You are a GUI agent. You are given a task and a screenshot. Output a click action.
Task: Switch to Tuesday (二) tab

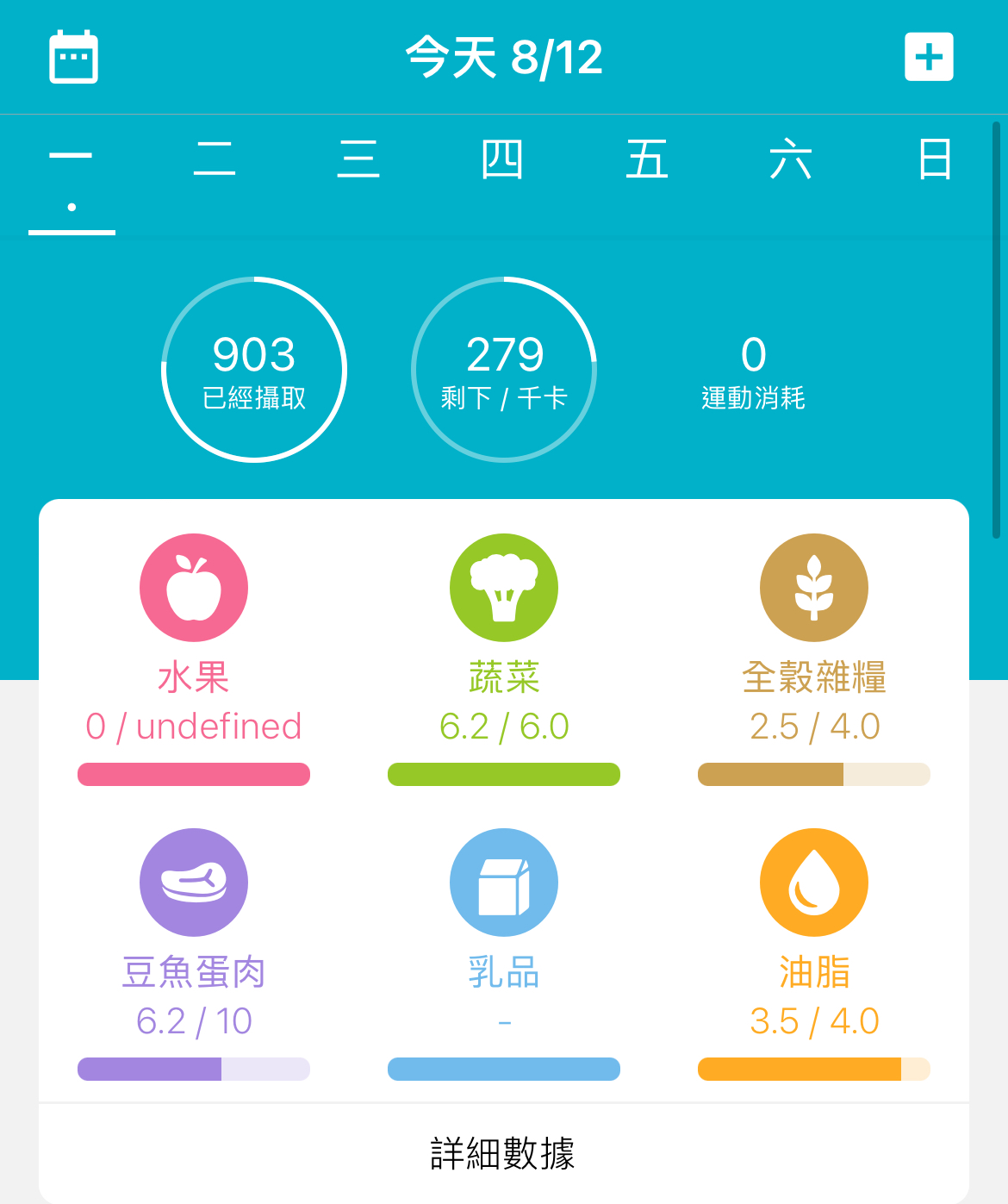(215, 160)
